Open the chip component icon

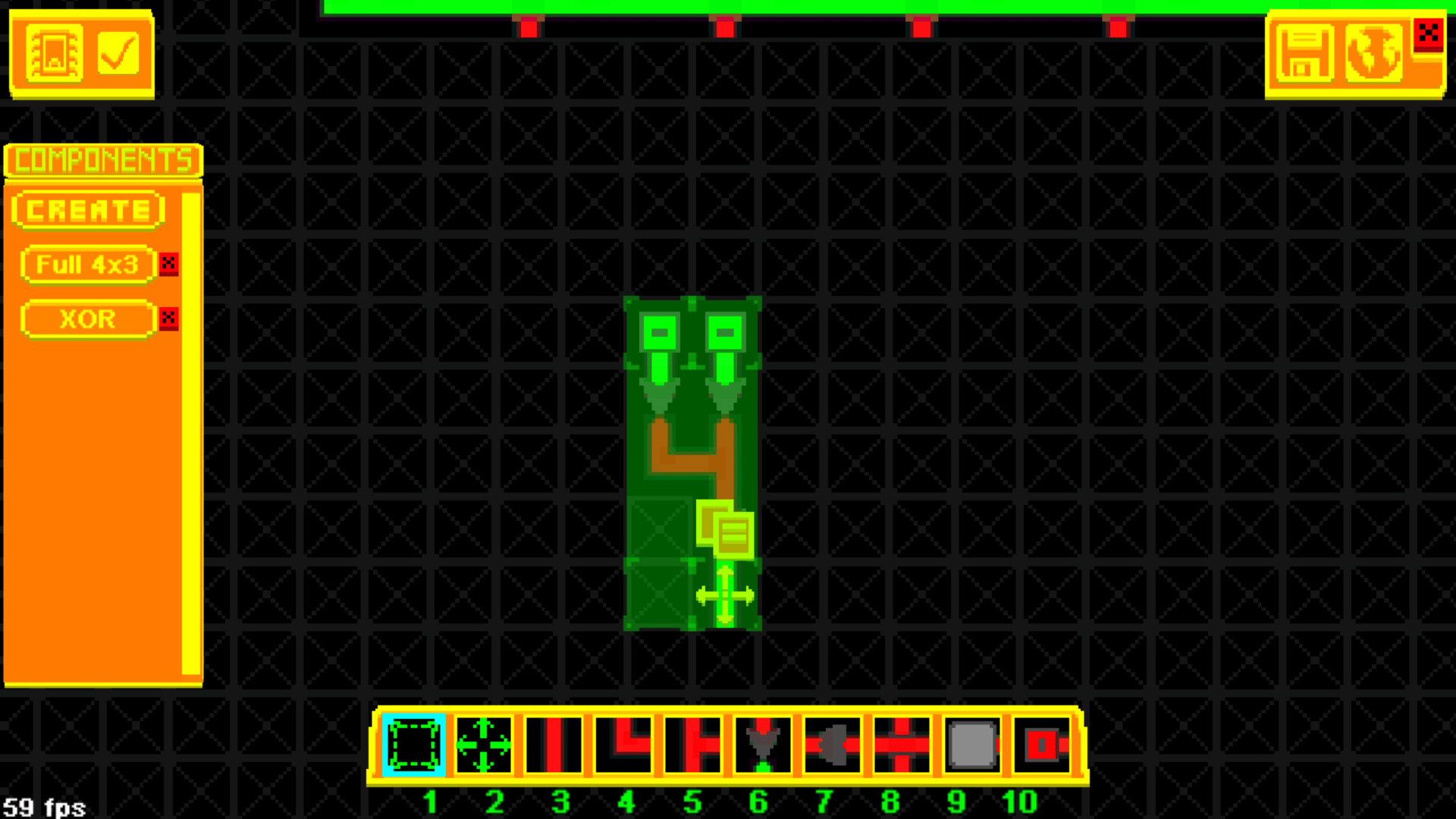pos(54,53)
